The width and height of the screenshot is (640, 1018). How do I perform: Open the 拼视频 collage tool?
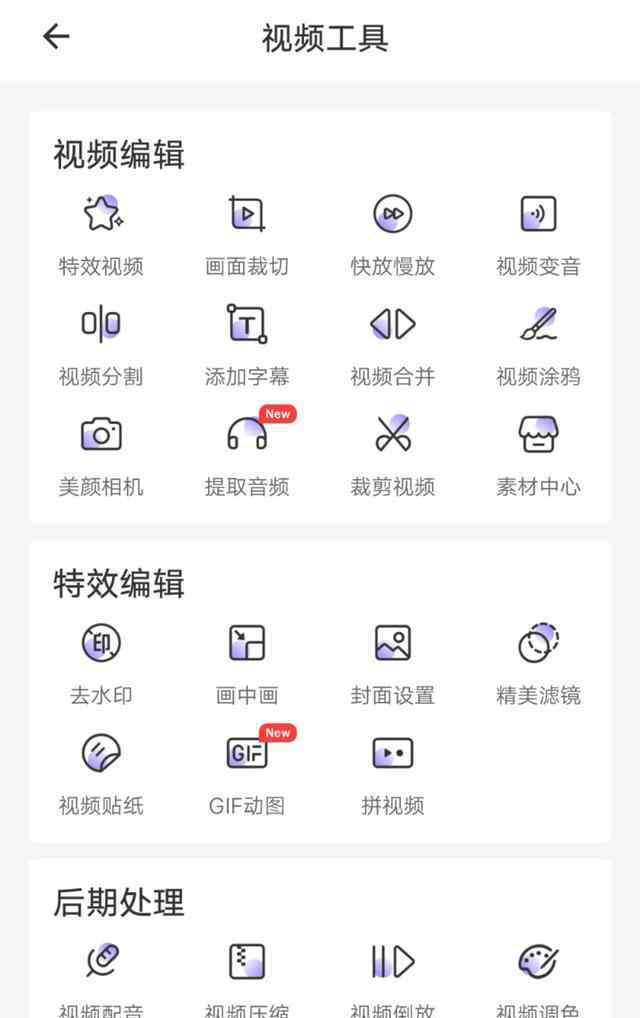[393, 772]
